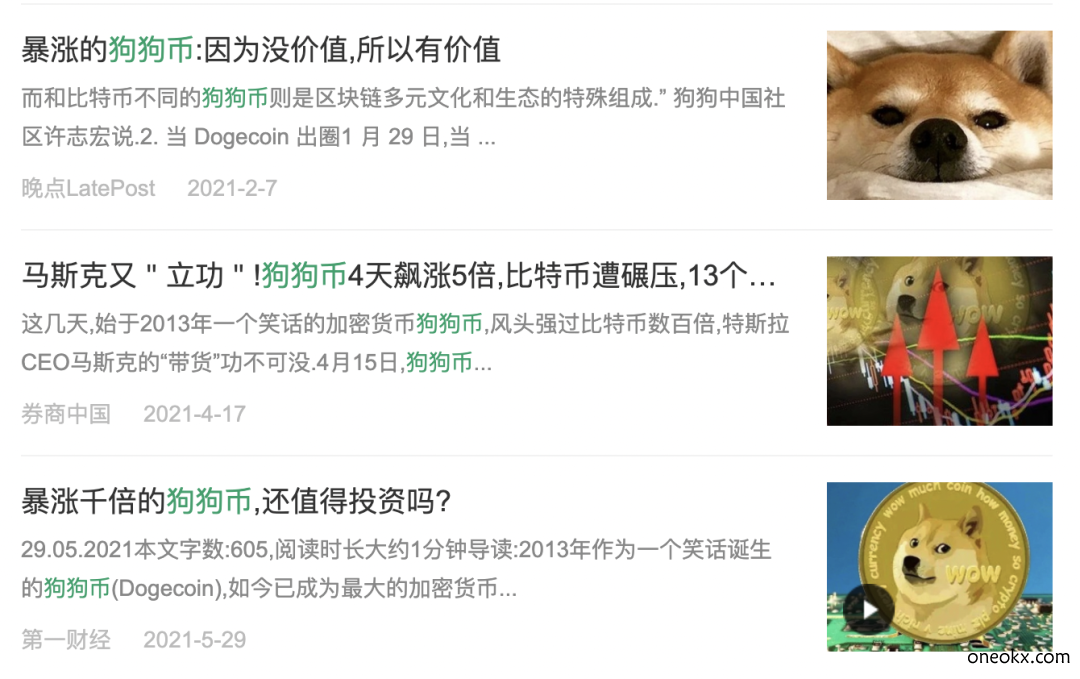Viewport: 1080px width, 679px height.
Task: Open article 暴涨千倍的狗狗币,还值得投资吗?
Action: 237,501
